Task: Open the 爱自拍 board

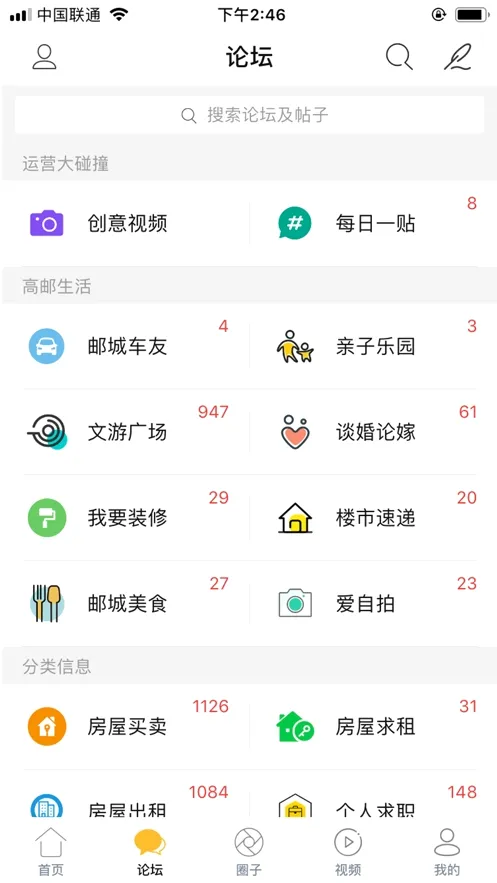Action: tap(373, 604)
